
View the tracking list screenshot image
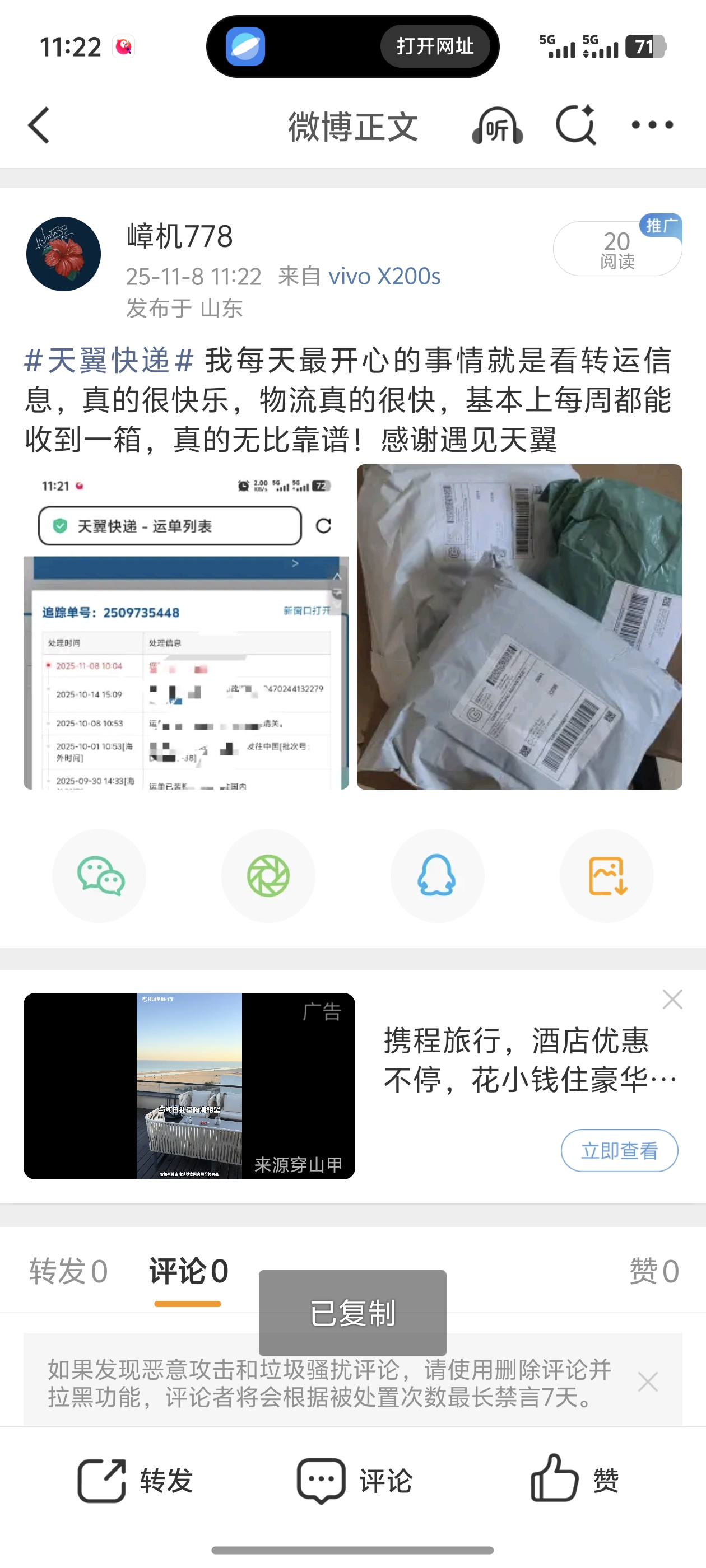(x=186, y=627)
